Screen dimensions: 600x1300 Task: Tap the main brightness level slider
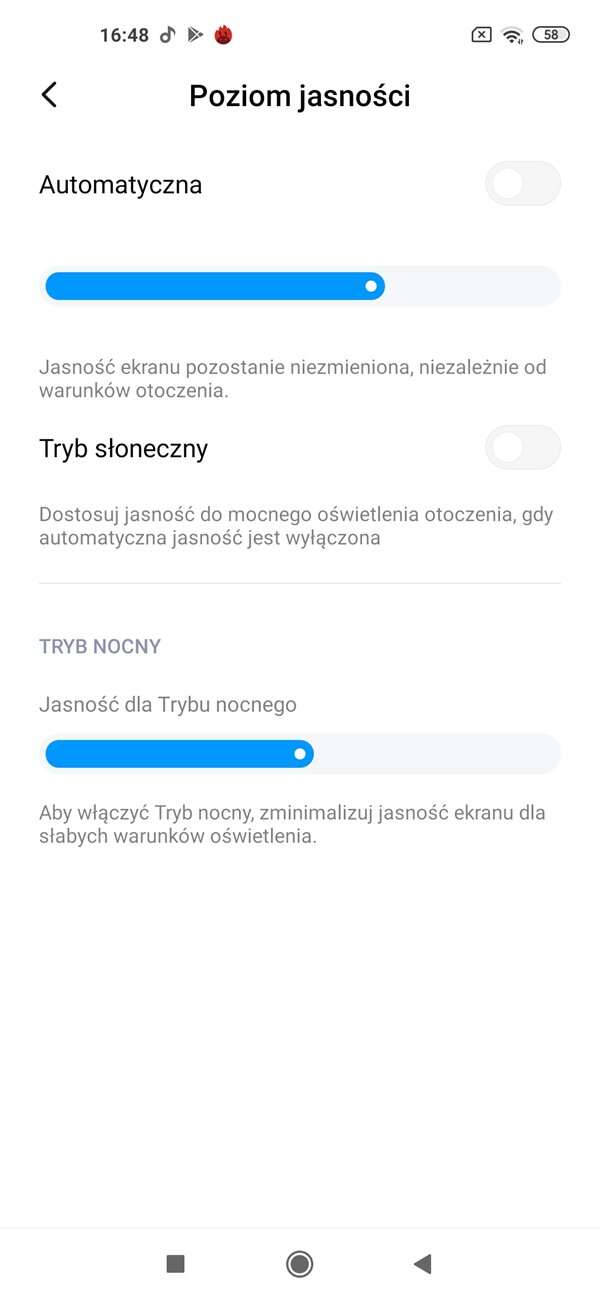300,287
